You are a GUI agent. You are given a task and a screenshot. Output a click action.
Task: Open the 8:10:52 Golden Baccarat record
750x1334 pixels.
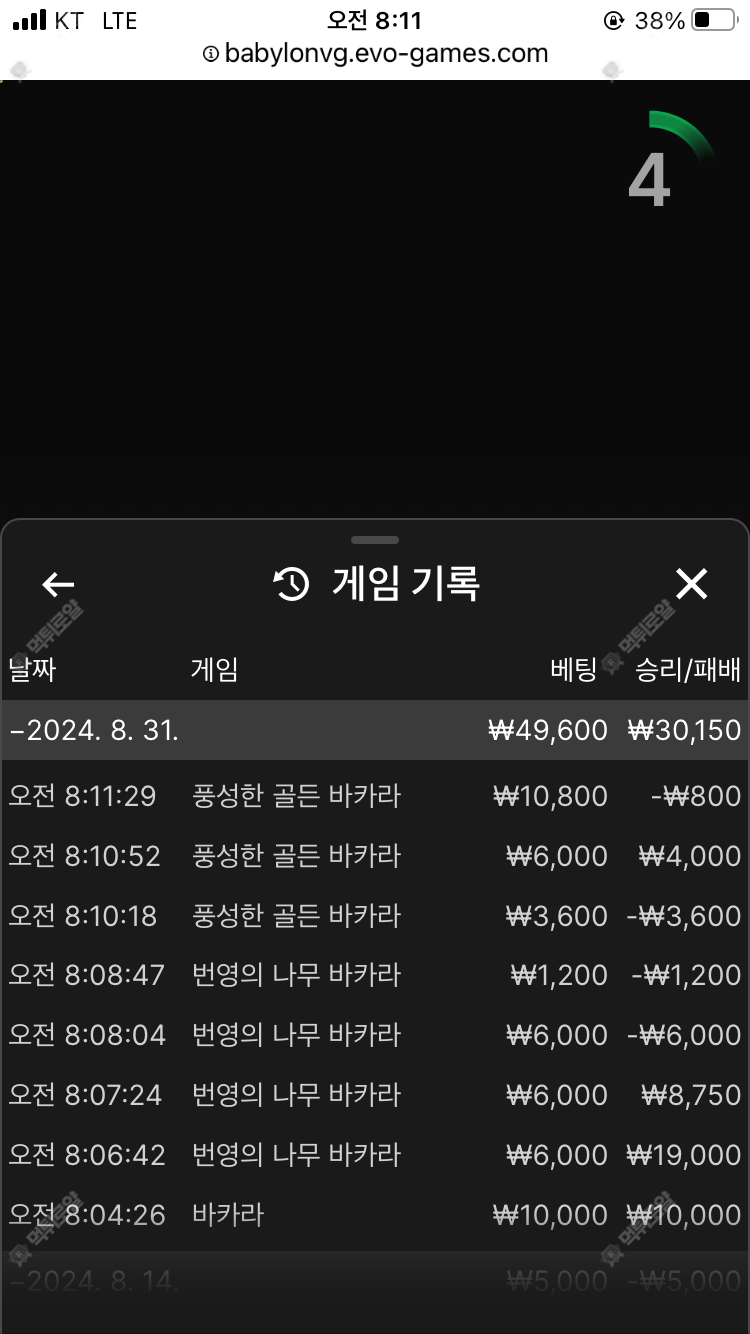coord(375,856)
